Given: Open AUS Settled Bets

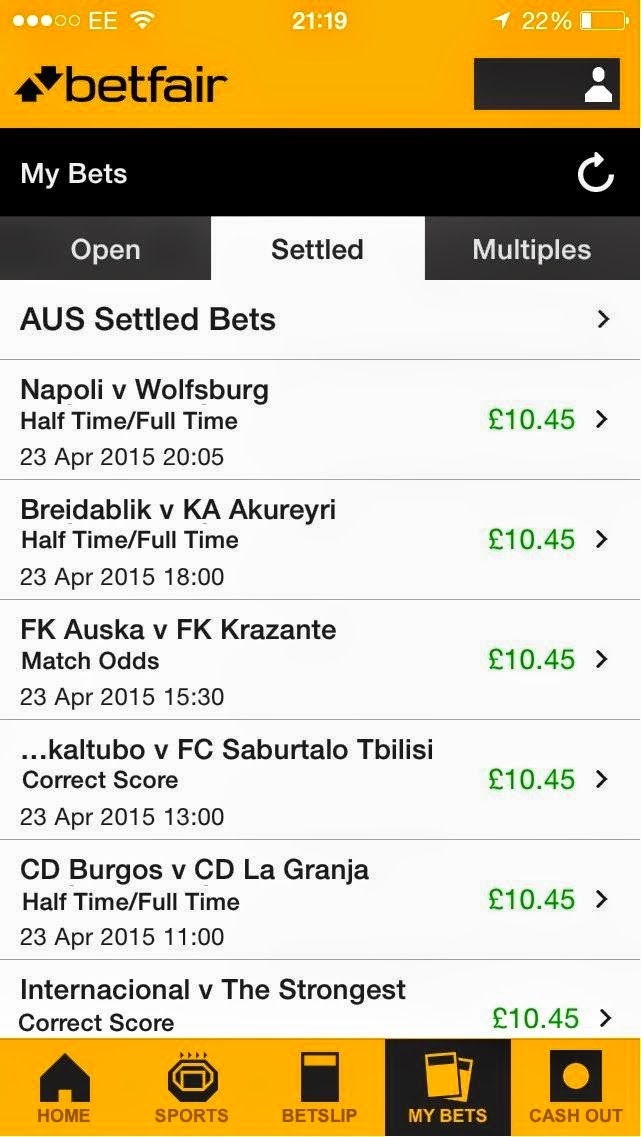Looking at the screenshot, I should tap(320, 319).
